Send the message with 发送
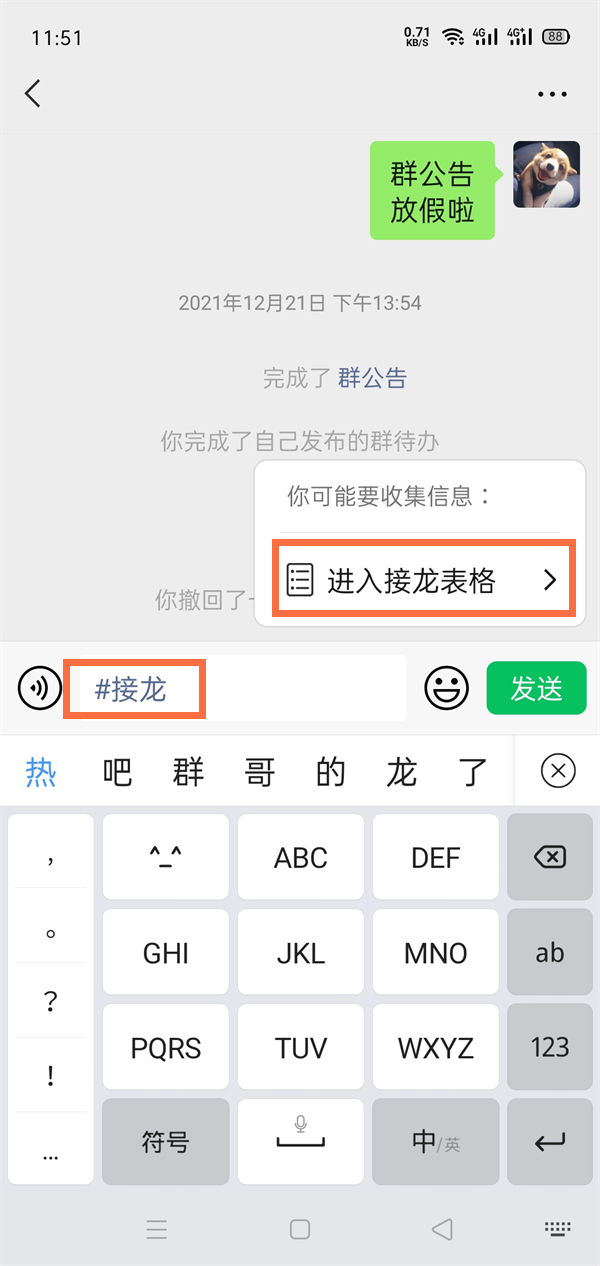 tap(536, 688)
